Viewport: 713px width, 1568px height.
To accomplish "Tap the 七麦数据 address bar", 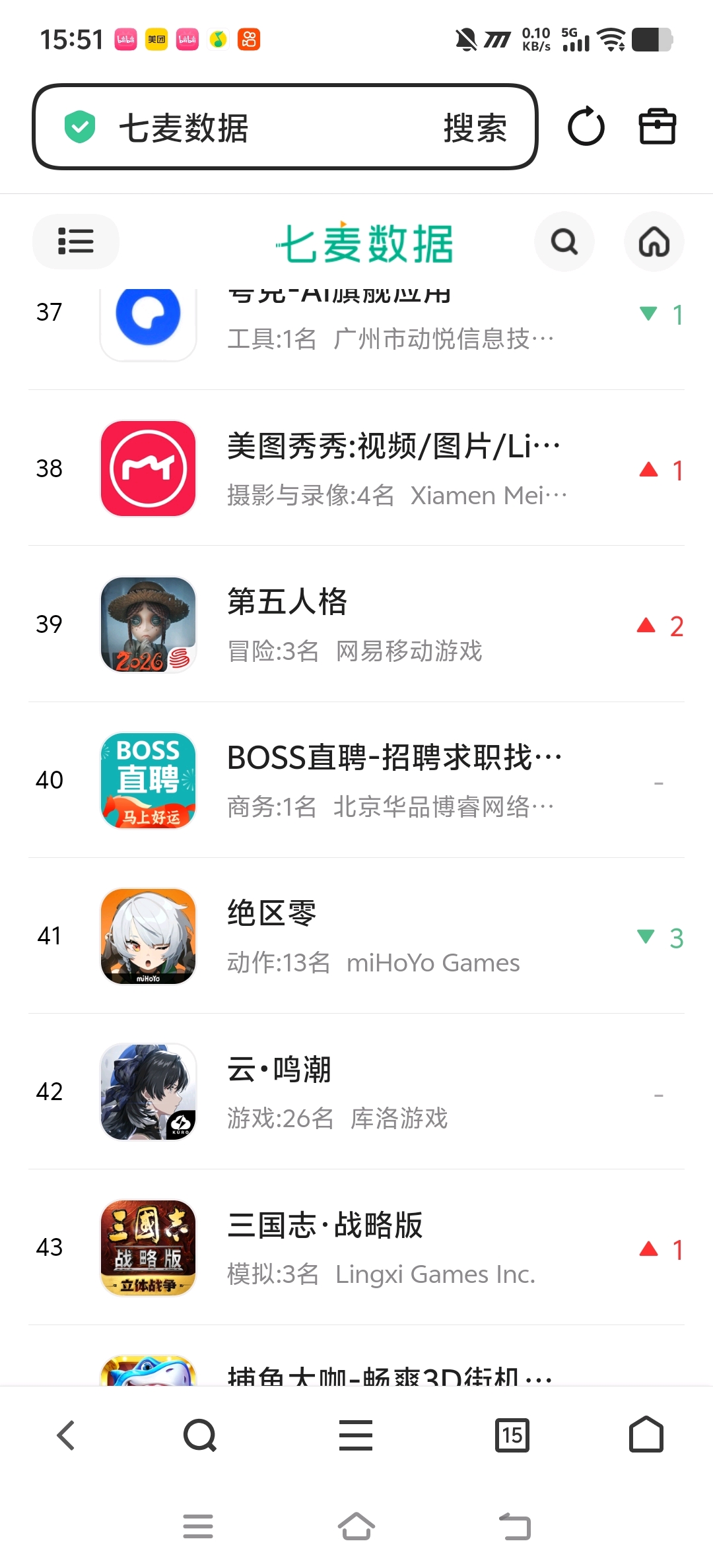I will tap(285, 127).
